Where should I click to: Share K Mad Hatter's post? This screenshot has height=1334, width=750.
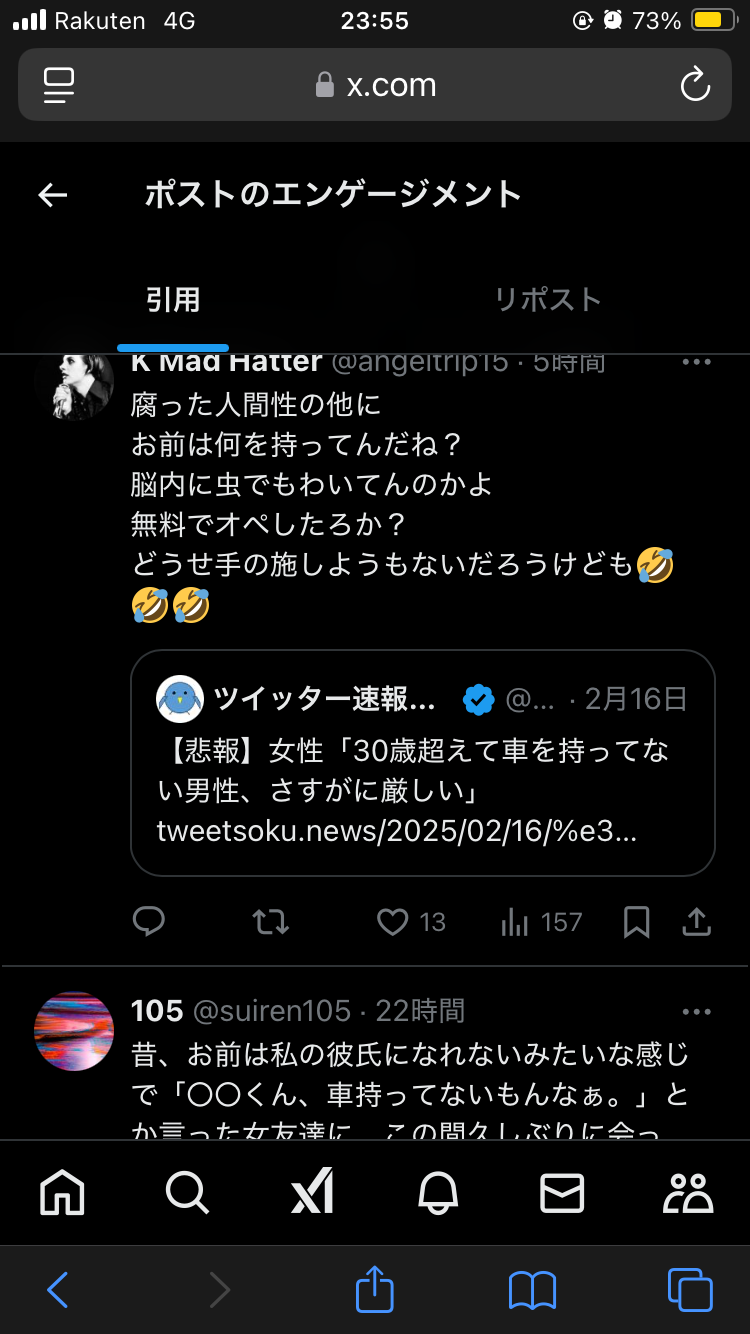[696, 921]
